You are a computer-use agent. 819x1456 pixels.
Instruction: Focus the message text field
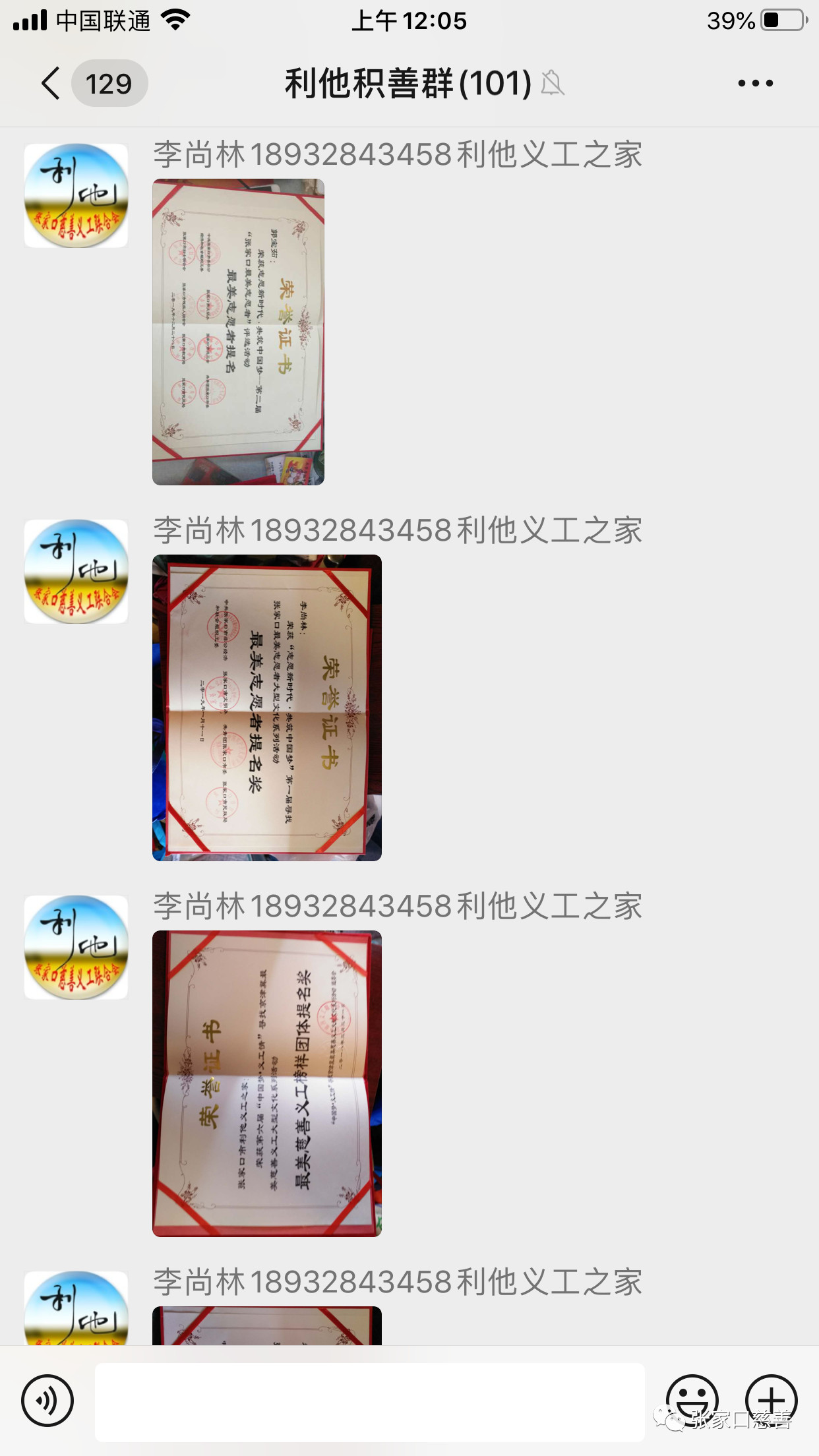(x=369, y=1402)
